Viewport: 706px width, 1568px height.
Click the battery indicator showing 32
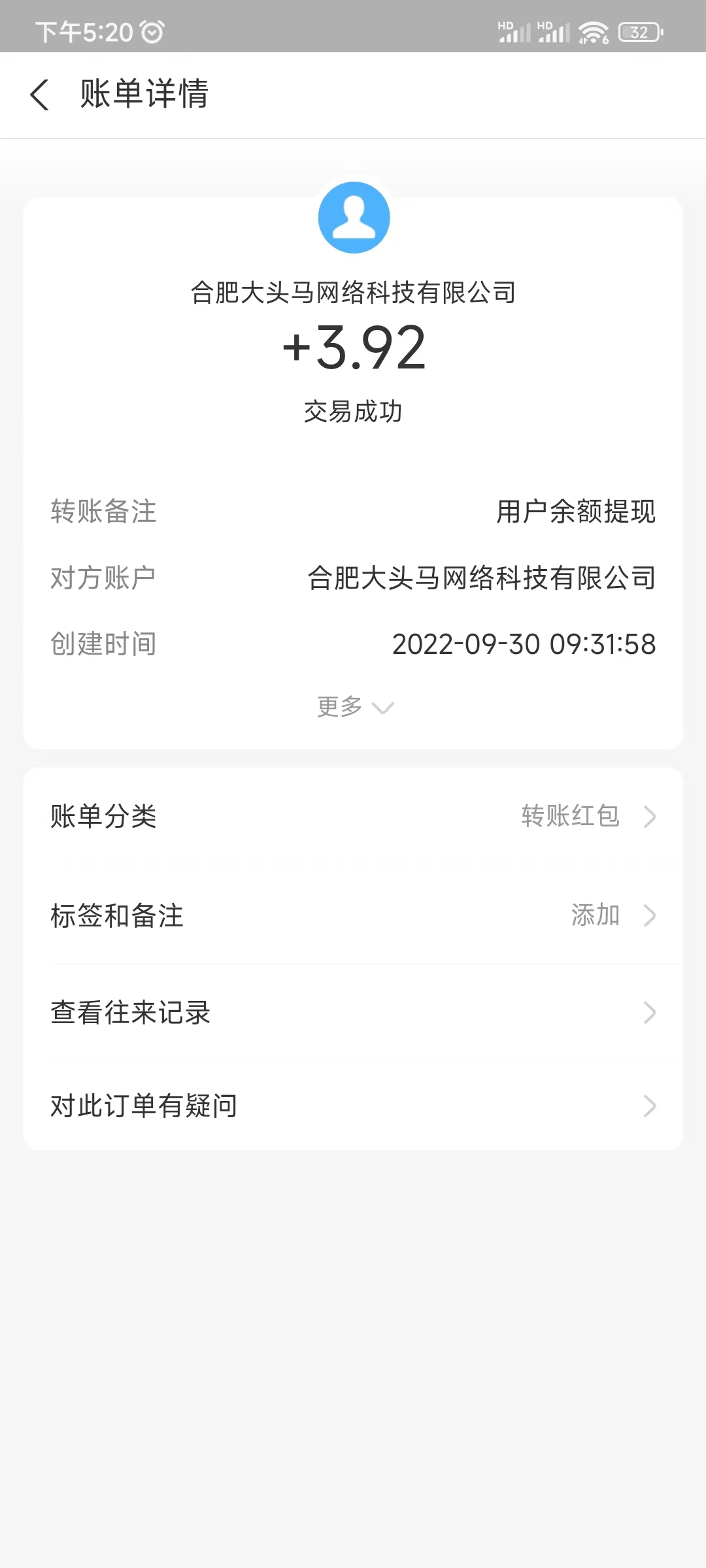pos(636,30)
